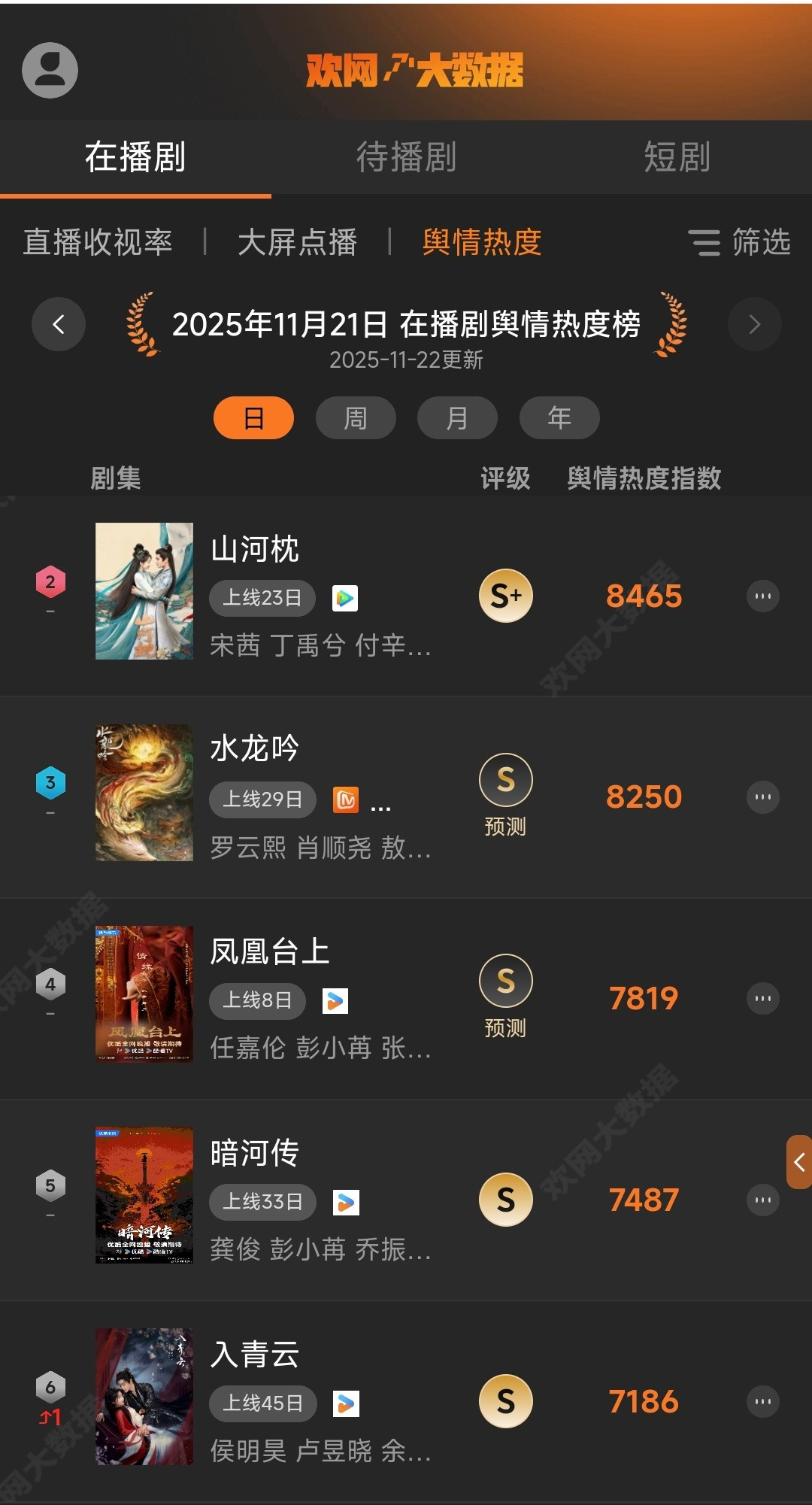Switch ranking period to 月

[457, 417]
